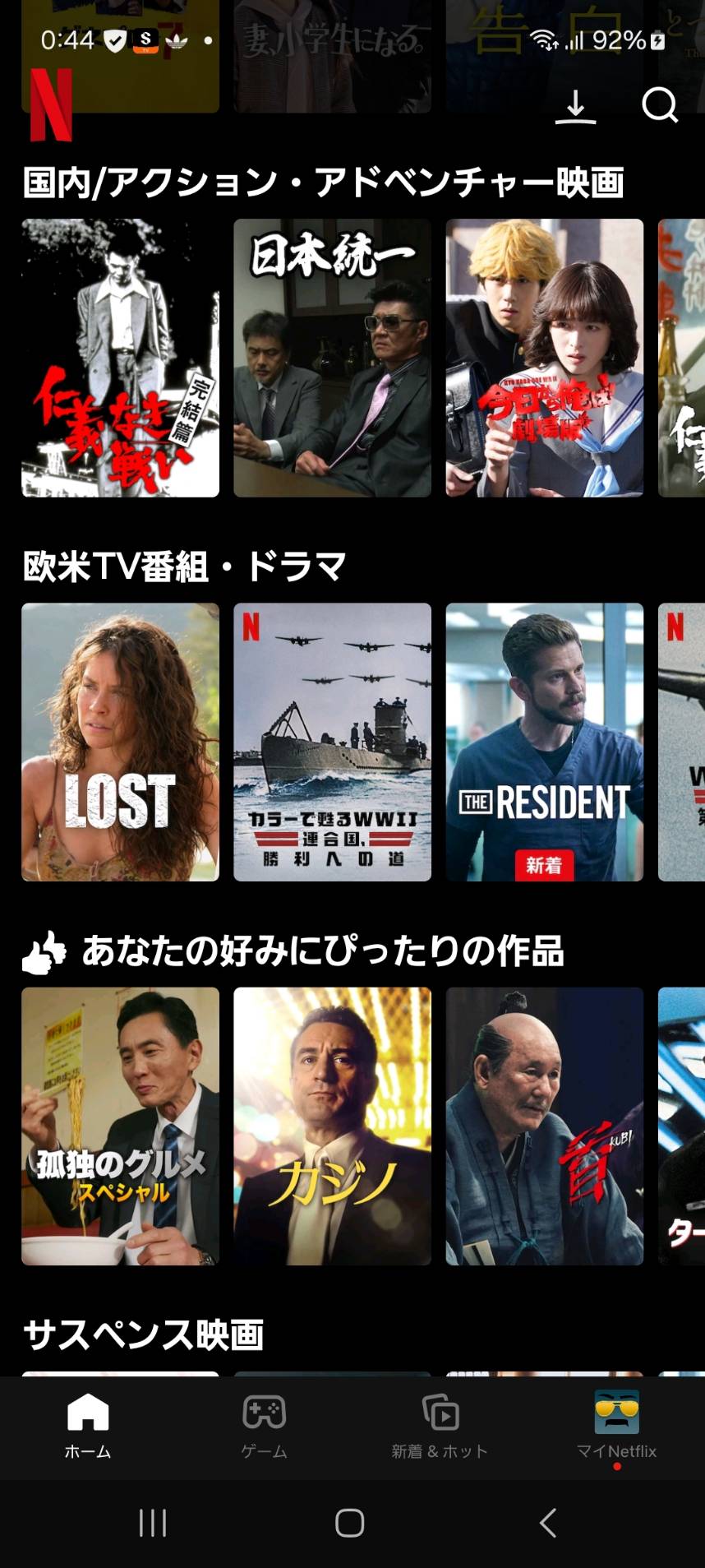
Task: Open カラーで甦るWWII documentary tile
Action: (x=332, y=742)
